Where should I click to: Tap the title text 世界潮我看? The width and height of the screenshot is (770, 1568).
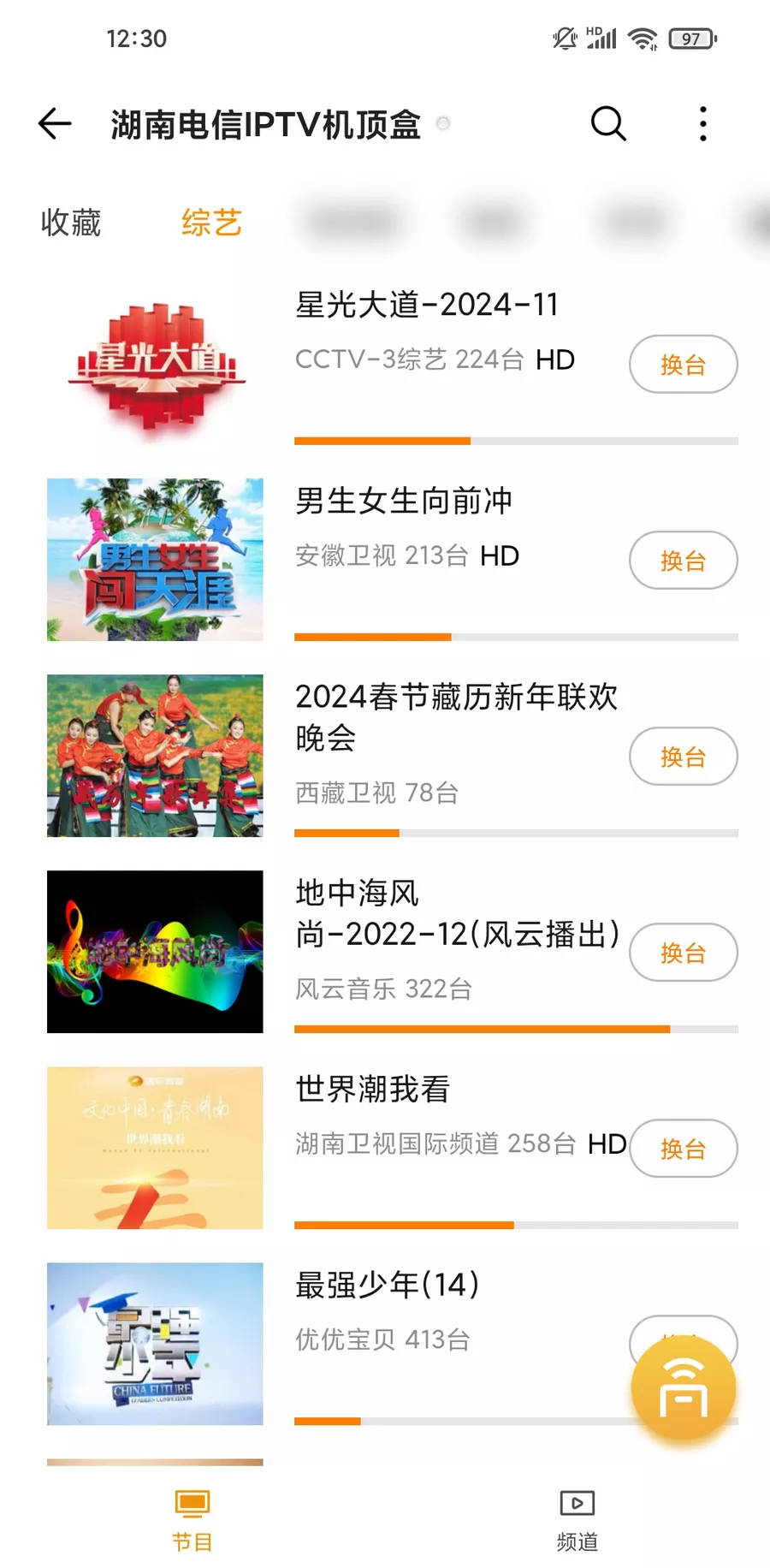tap(370, 1089)
